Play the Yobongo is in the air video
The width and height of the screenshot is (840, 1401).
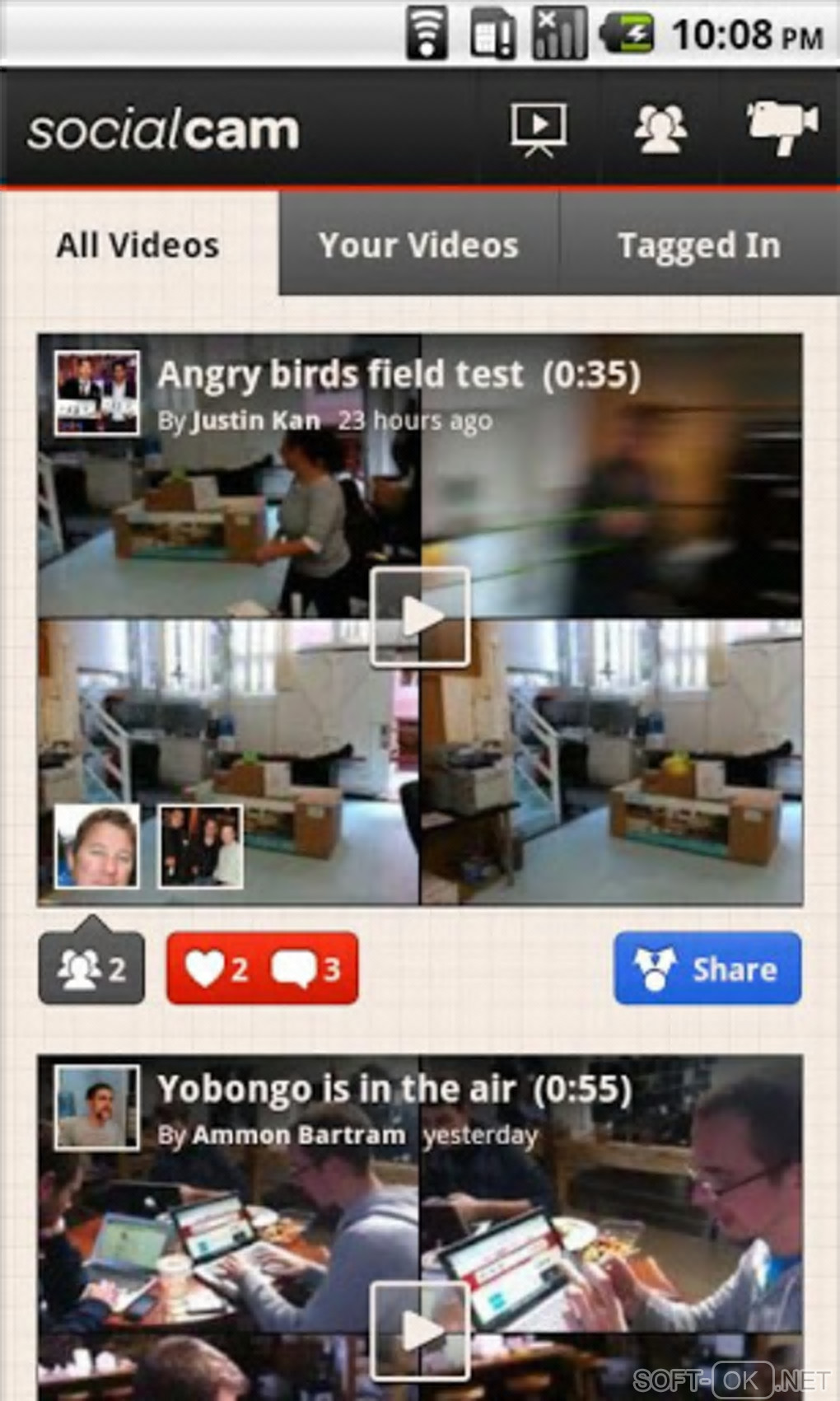(420, 1330)
